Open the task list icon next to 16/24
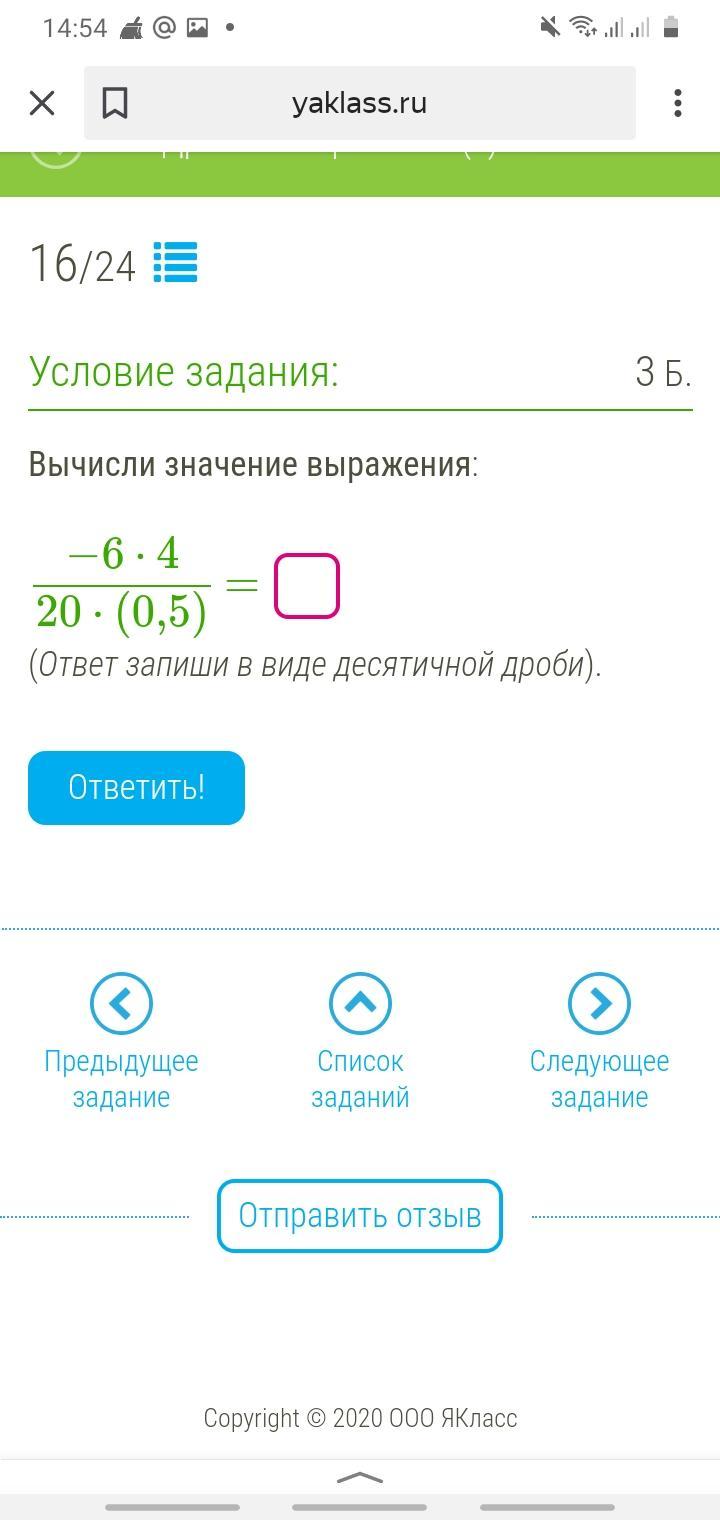 (176, 263)
